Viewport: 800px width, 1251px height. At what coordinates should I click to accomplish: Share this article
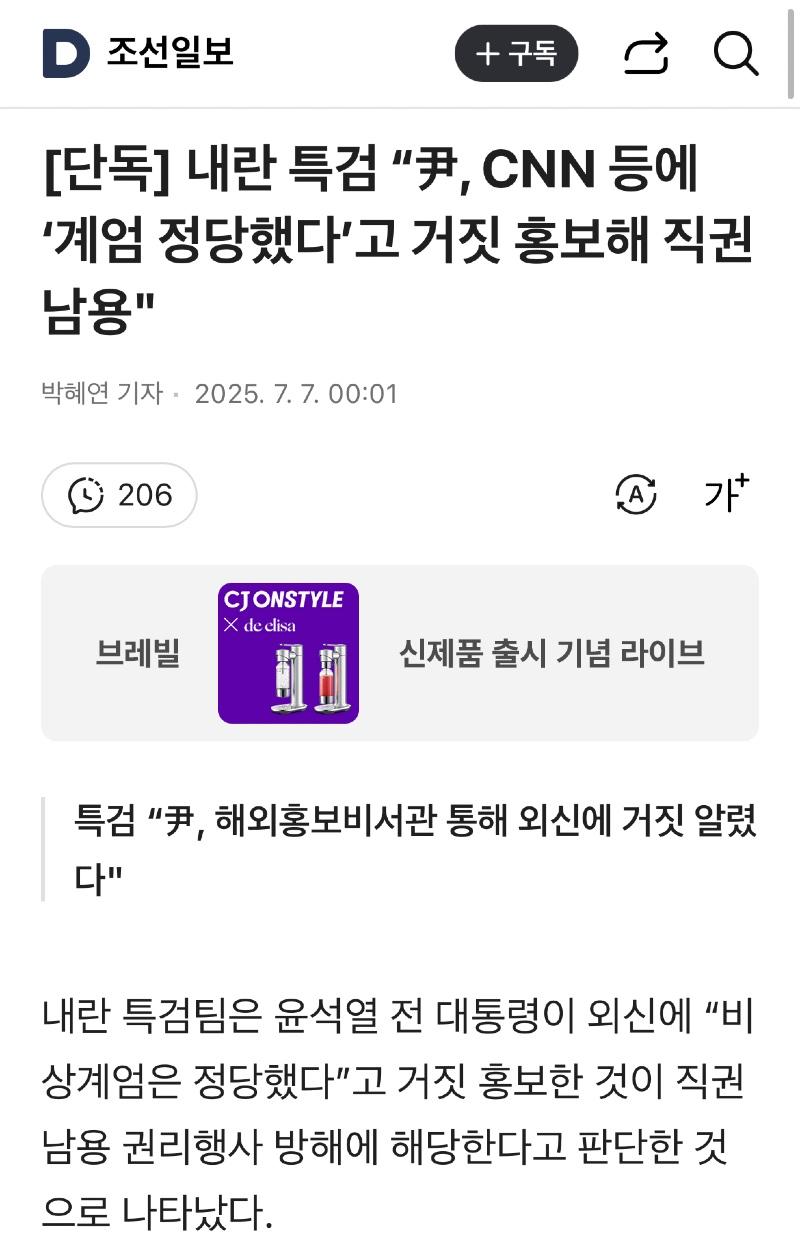(x=645, y=54)
